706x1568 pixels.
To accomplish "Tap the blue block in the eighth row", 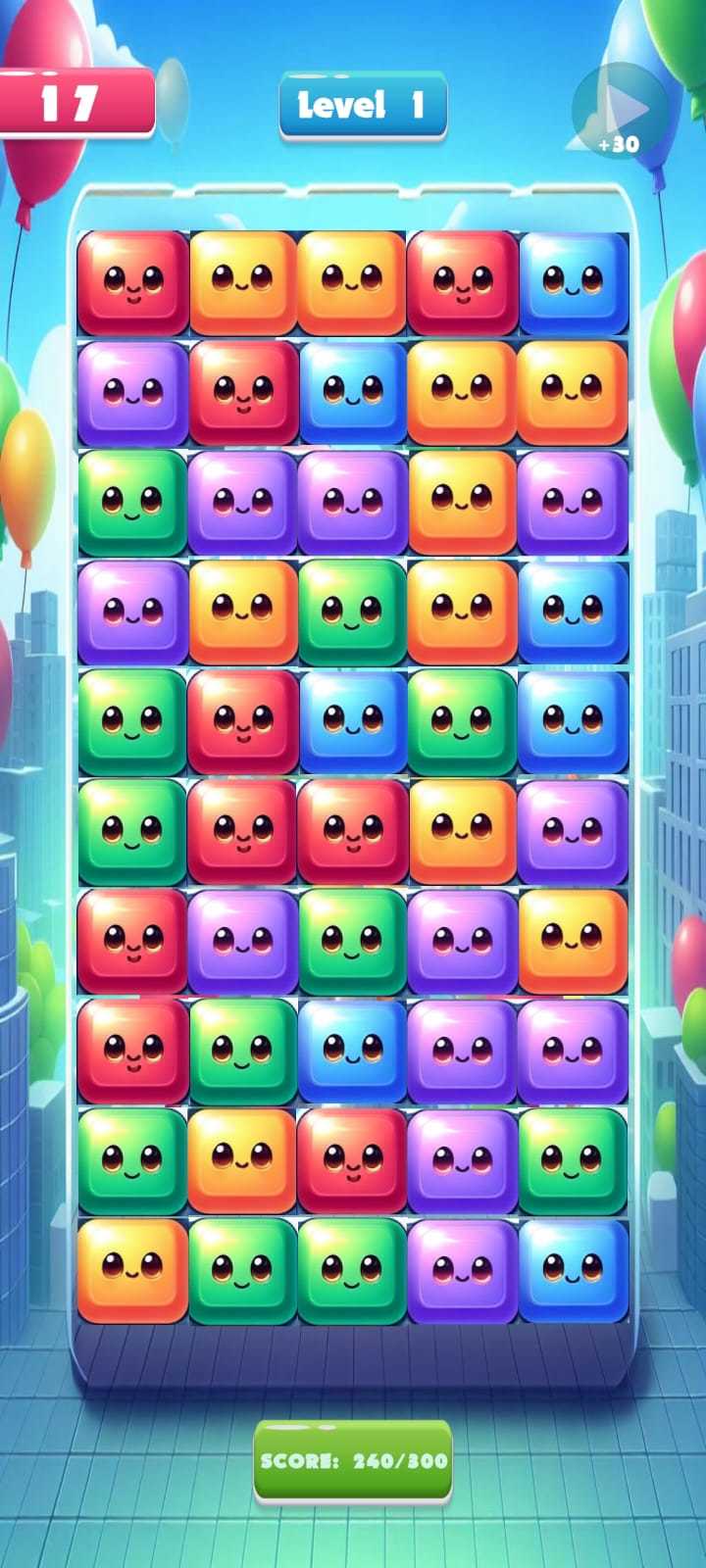I will tap(352, 1052).
